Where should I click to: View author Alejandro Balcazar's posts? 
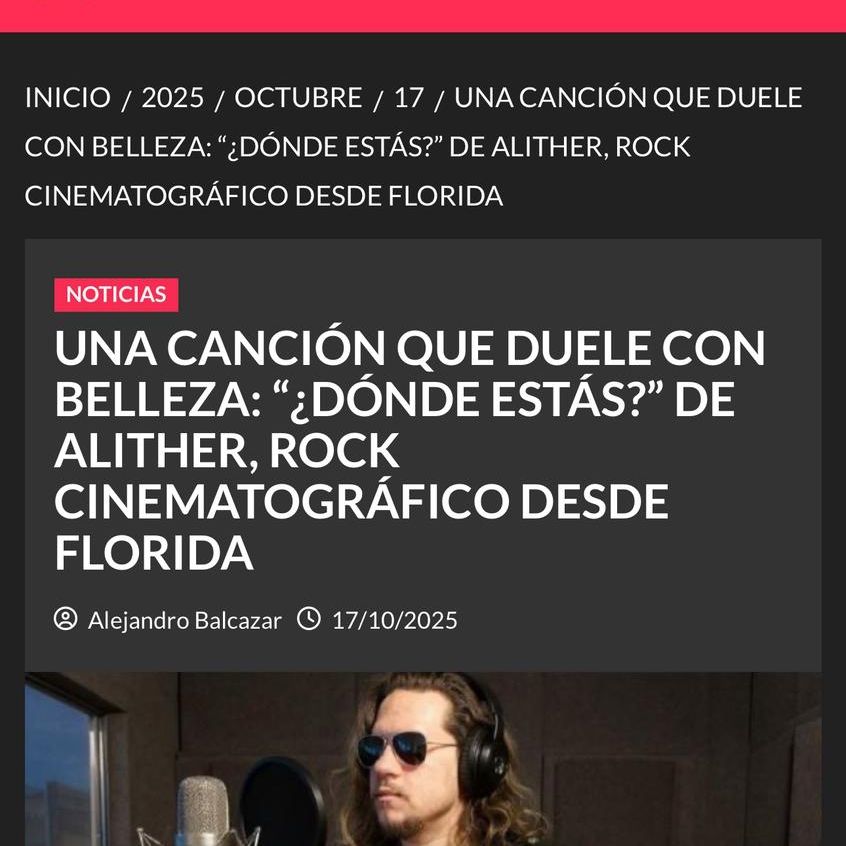[184, 620]
